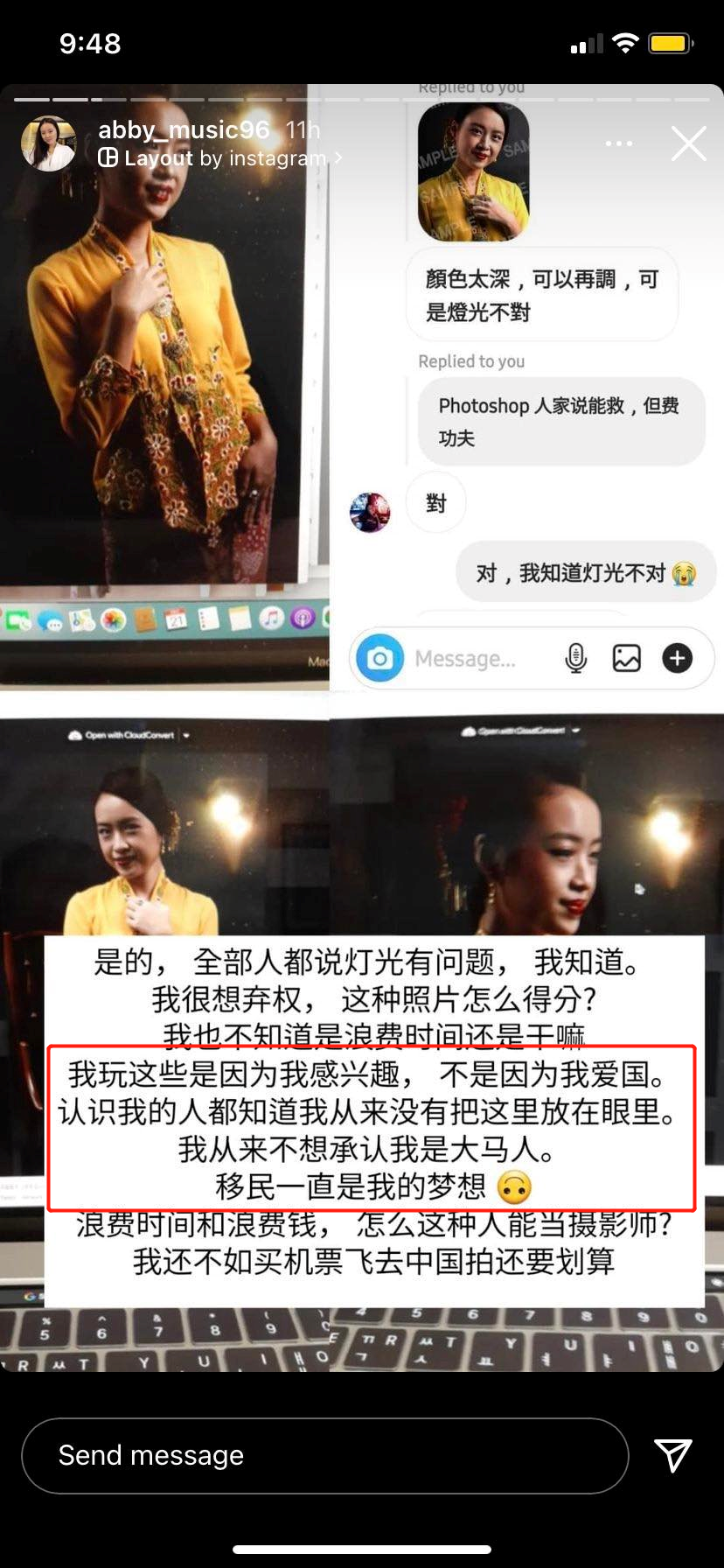Close the story viewer

(x=688, y=143)
